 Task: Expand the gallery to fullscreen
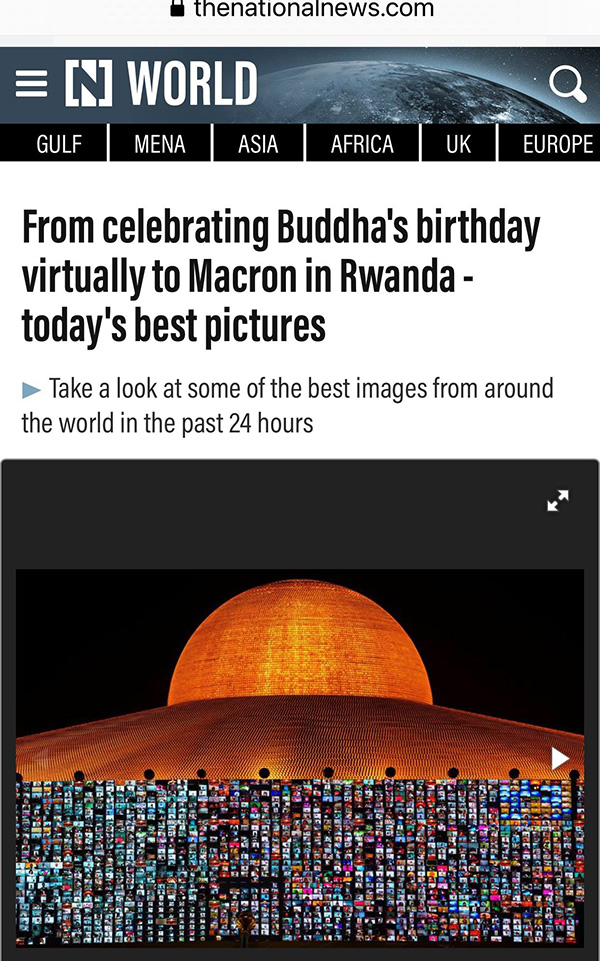[x=558, y=501]
